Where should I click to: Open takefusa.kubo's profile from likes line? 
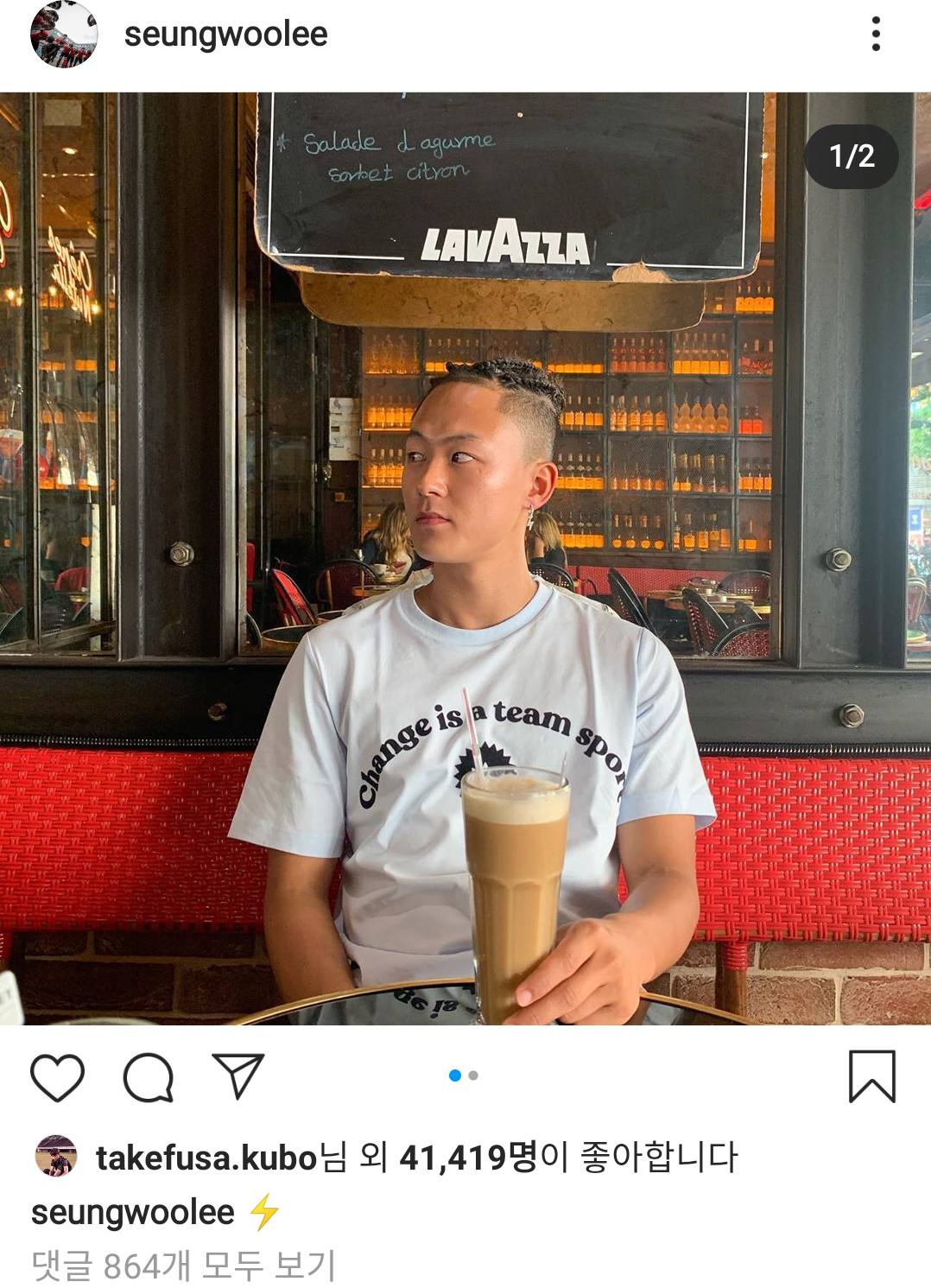point(206,1158)
